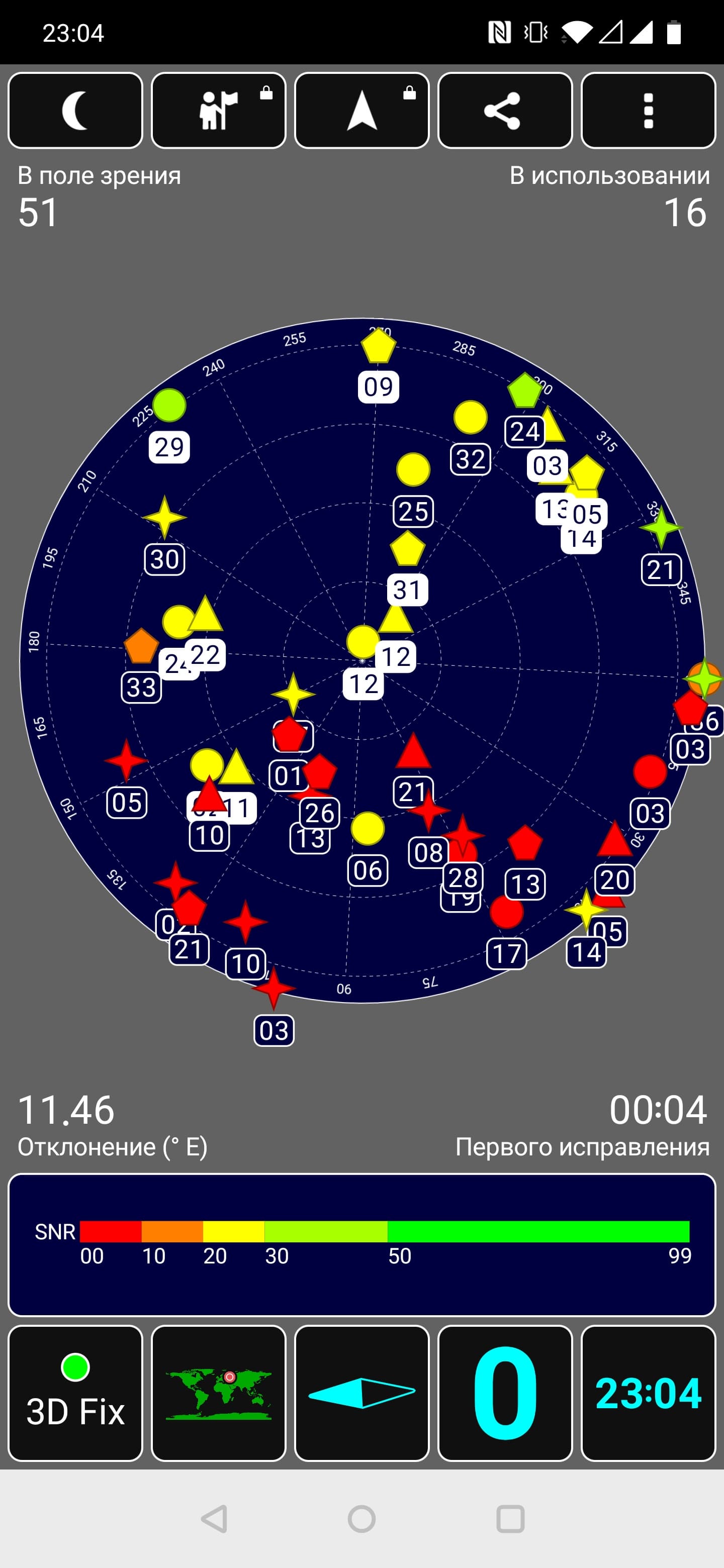Tap the 23:04 time tile
This screenshot has height=1568, width=724.
[648, 1393]
